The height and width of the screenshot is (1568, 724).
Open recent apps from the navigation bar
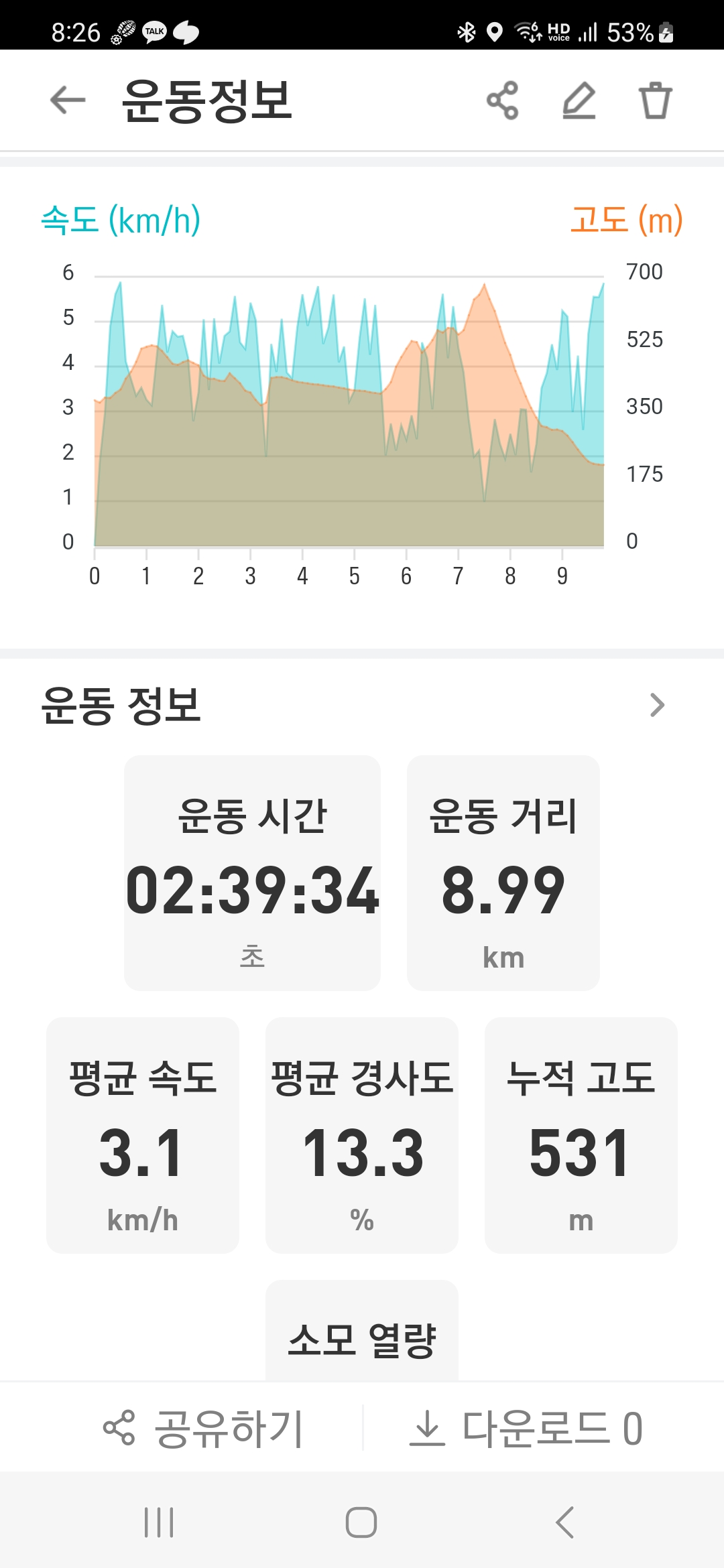[x=160, y=1522]
